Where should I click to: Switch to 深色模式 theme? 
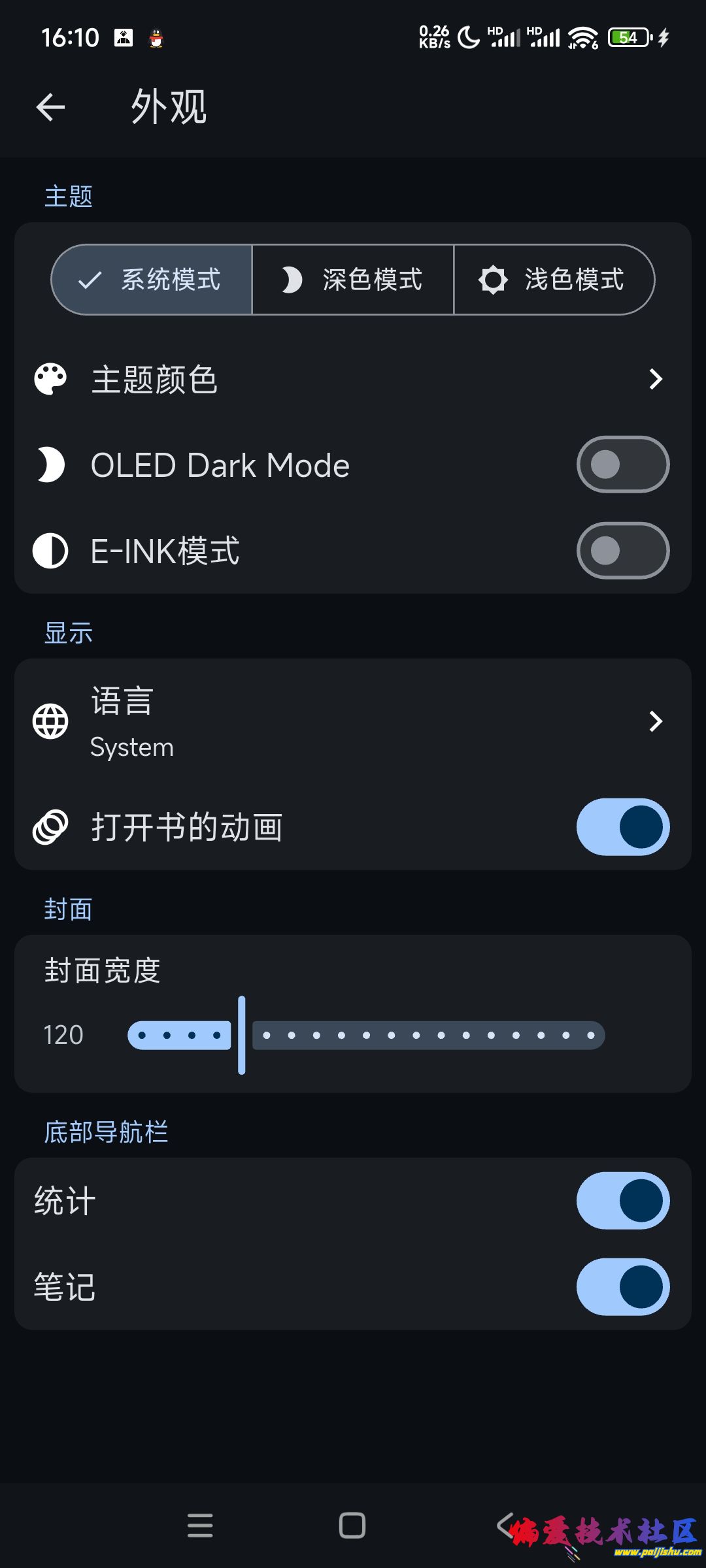pos(353,280)
